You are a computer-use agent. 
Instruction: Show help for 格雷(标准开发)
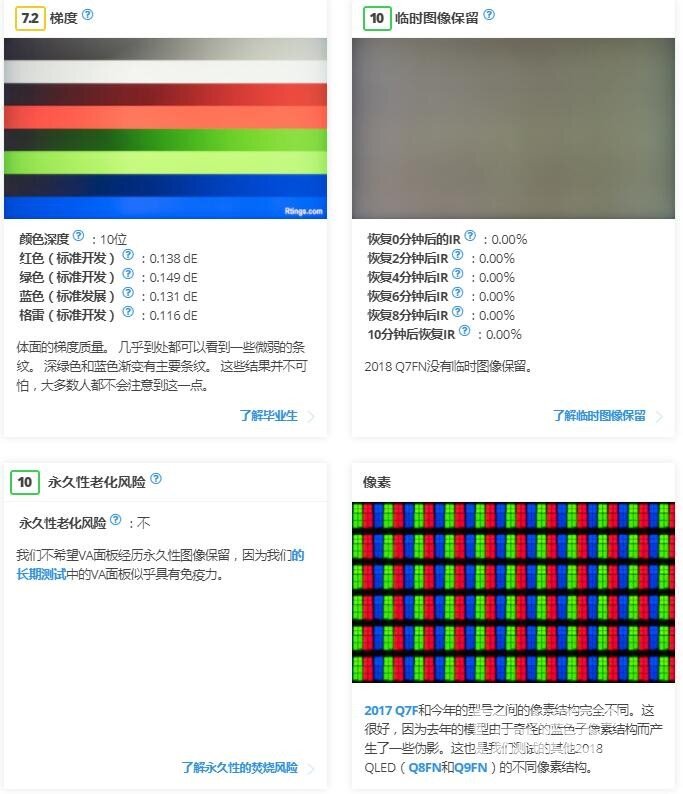tap(128, 313)
